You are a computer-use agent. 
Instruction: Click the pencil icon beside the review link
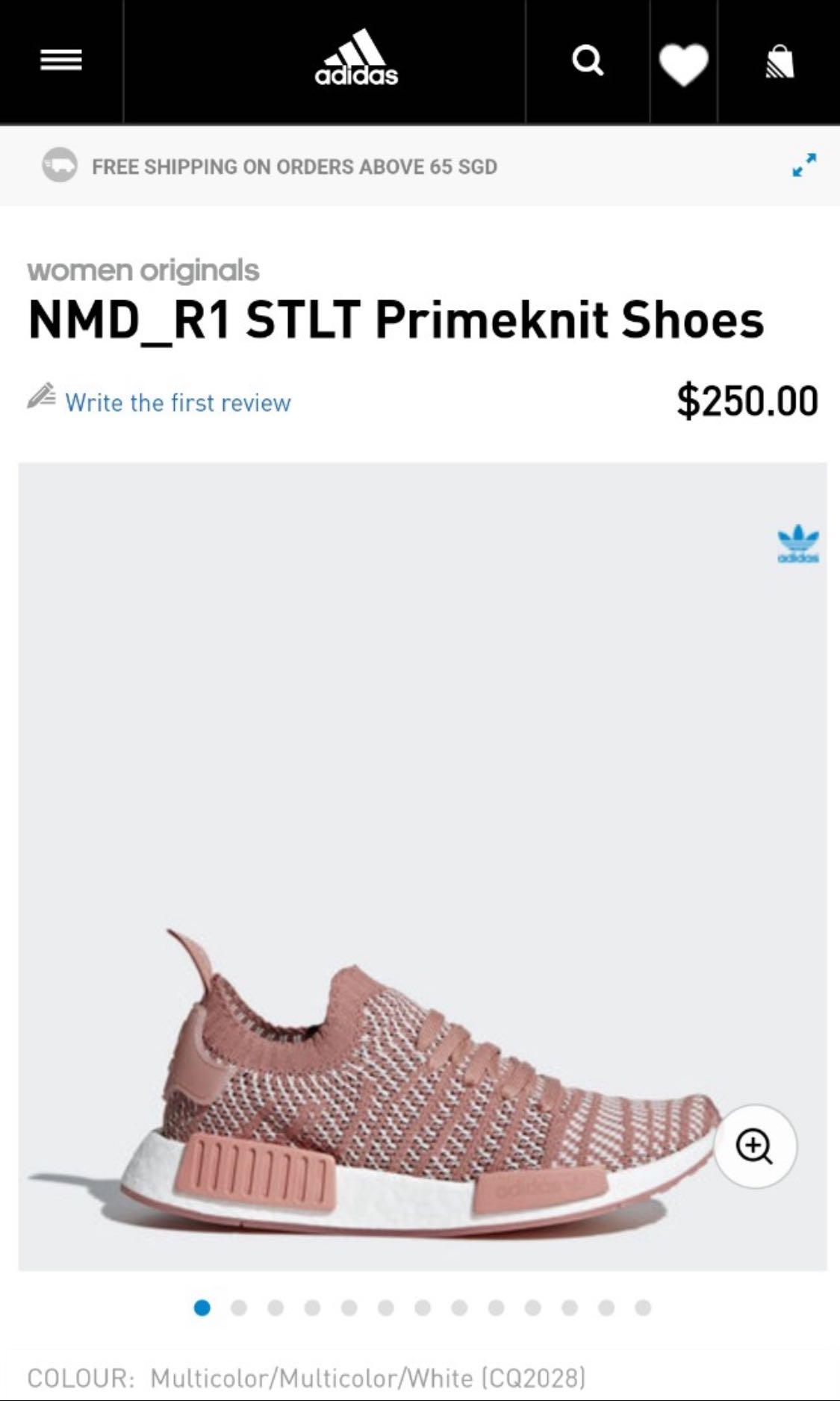[x=43, y=397]
